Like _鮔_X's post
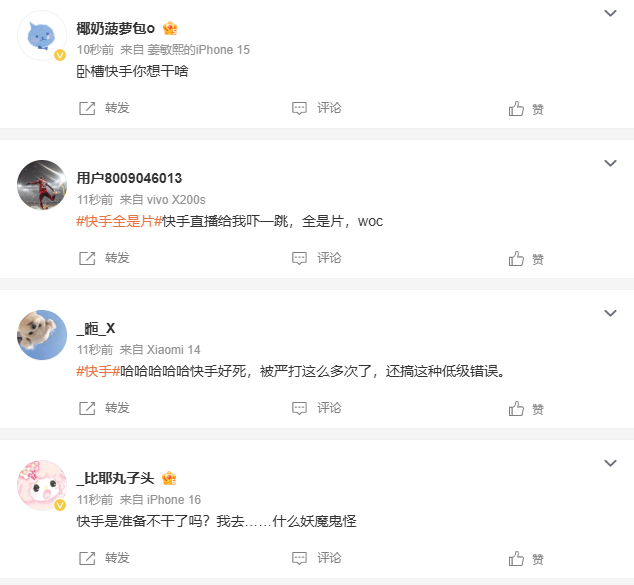The height and width of the screenshot is (585, 634). (x=526, y=409)
